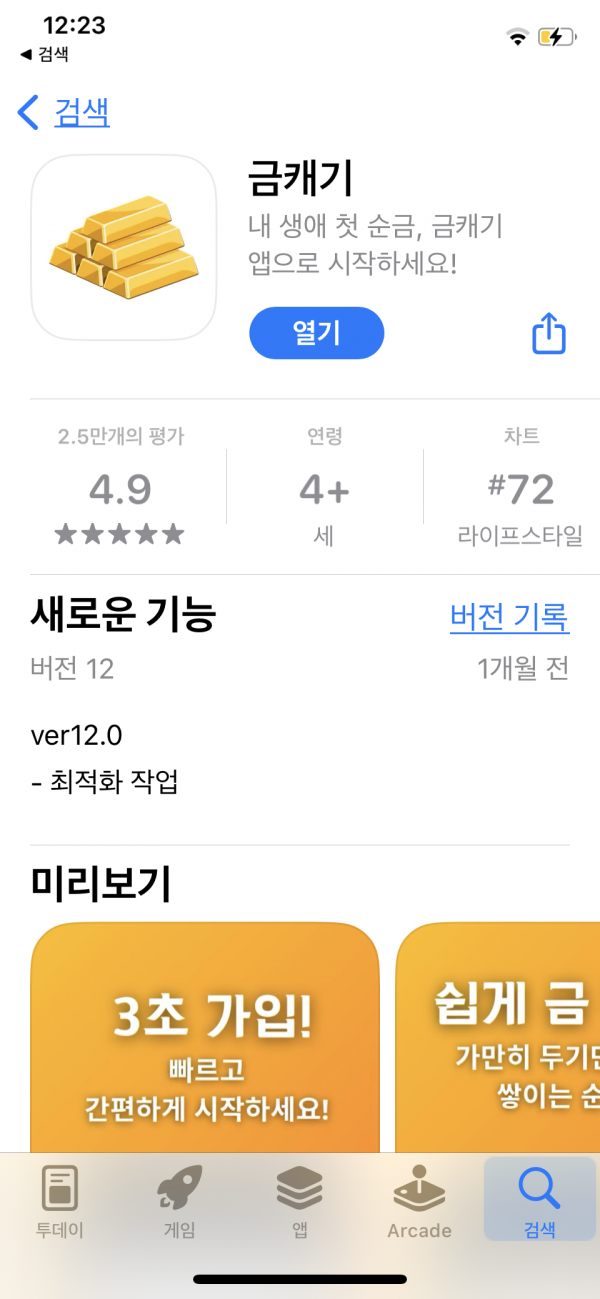Go back to 검색 results
The height and width of the screenshot is (1299, 600).
click(64, 112)
